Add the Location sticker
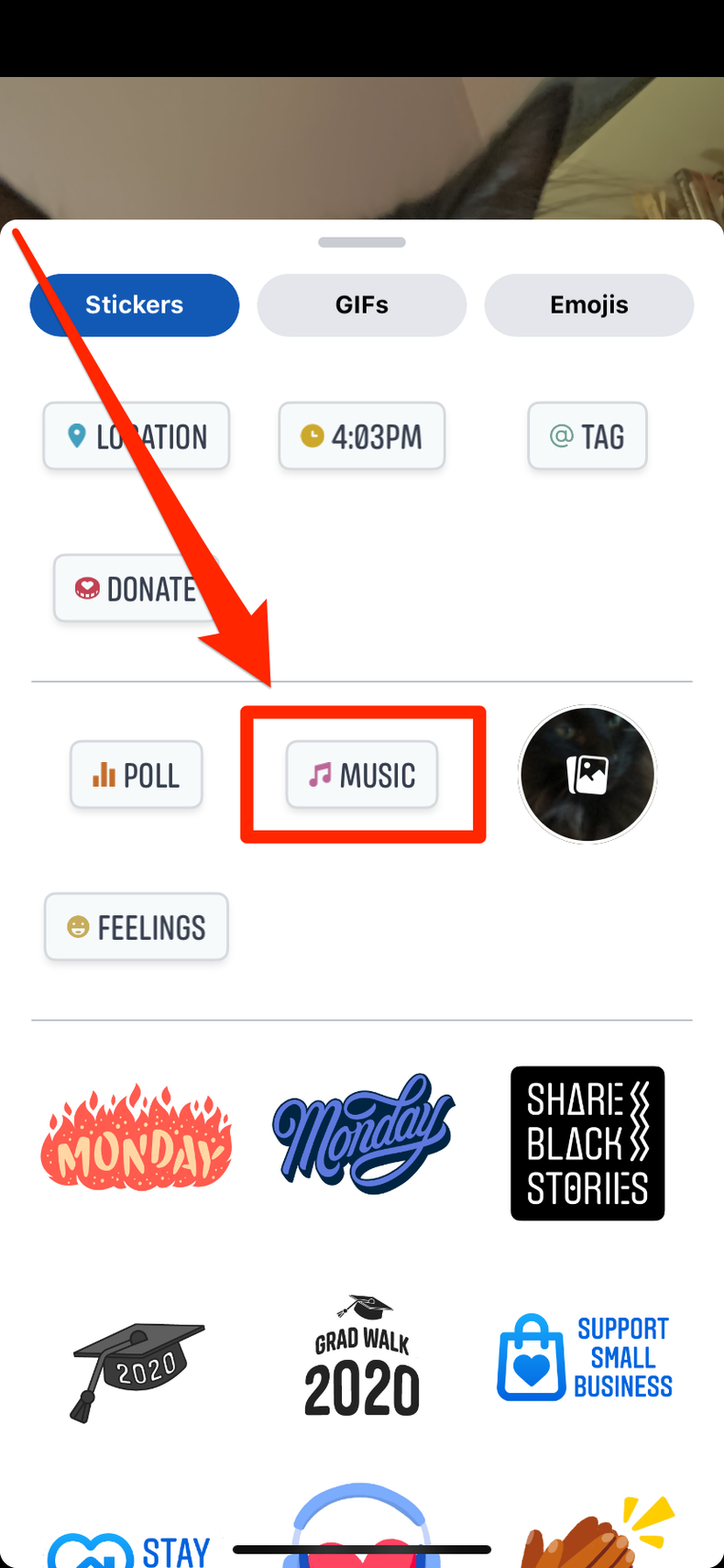 coord(136,436)
